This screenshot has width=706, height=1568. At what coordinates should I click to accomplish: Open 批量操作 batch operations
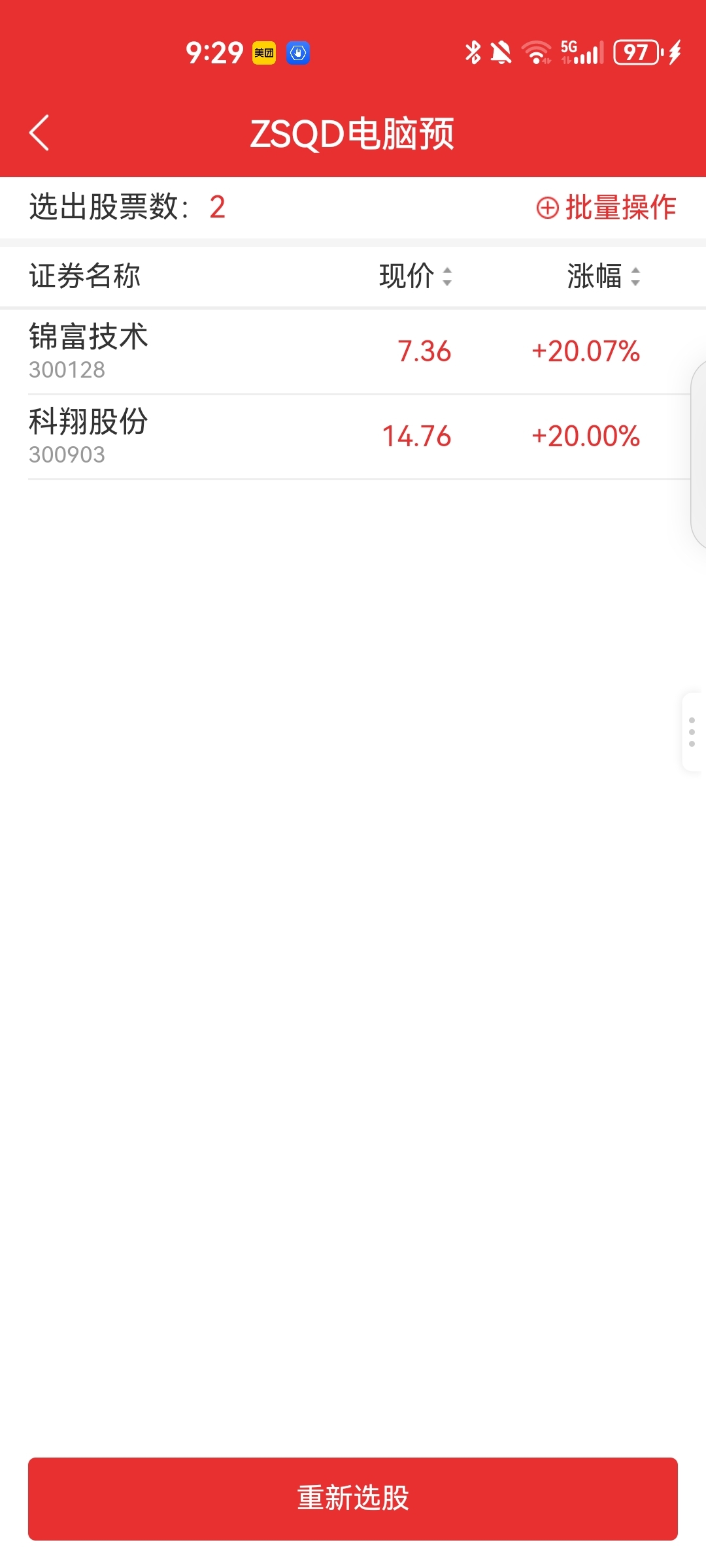(606, 208)
